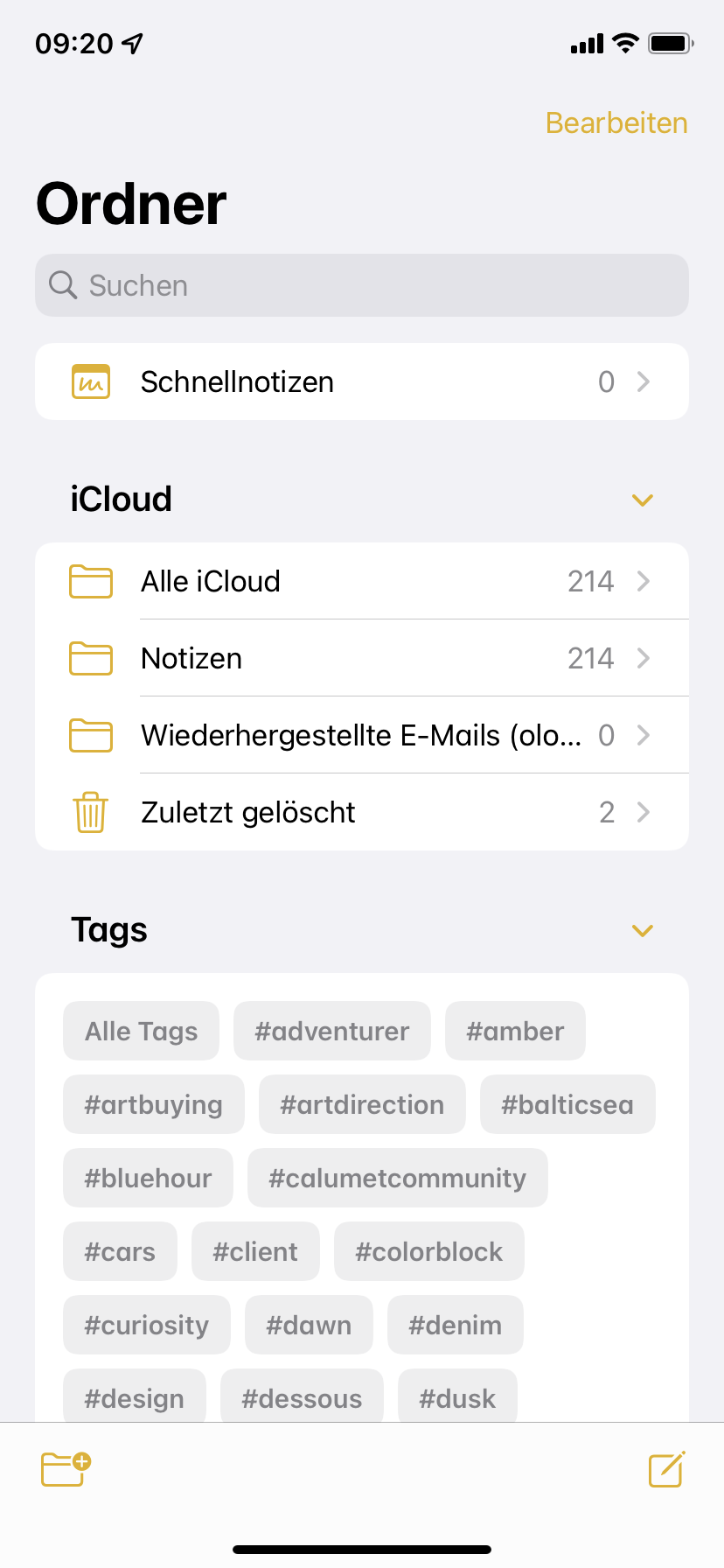Screen dimensions: 724x1568
Task: Open the Notizen folder
Action: 362,658
